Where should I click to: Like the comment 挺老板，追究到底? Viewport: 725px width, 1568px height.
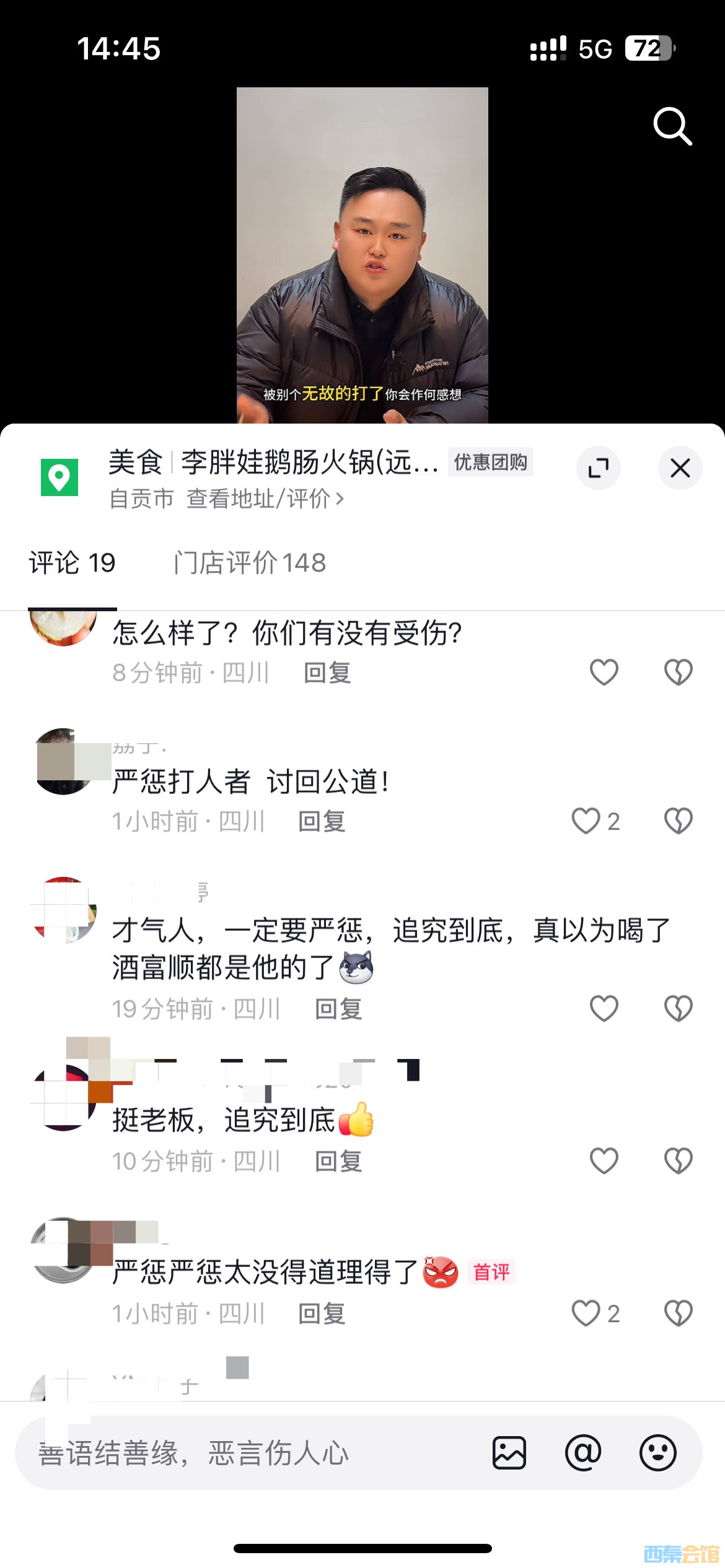tap(604, 1161)
